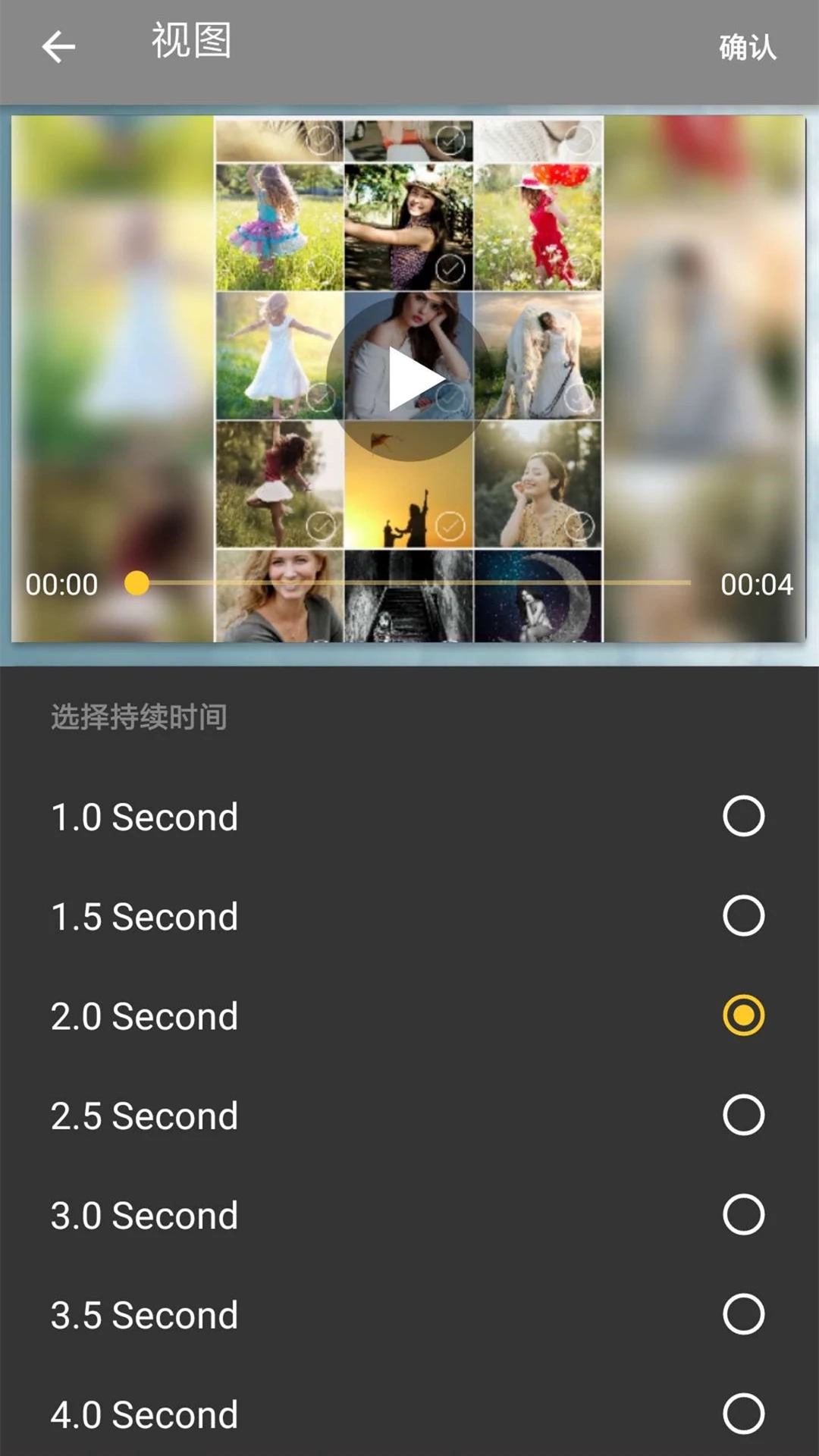
Task: Switch duration to 3.5 Second
Action: coord(742,1314)
